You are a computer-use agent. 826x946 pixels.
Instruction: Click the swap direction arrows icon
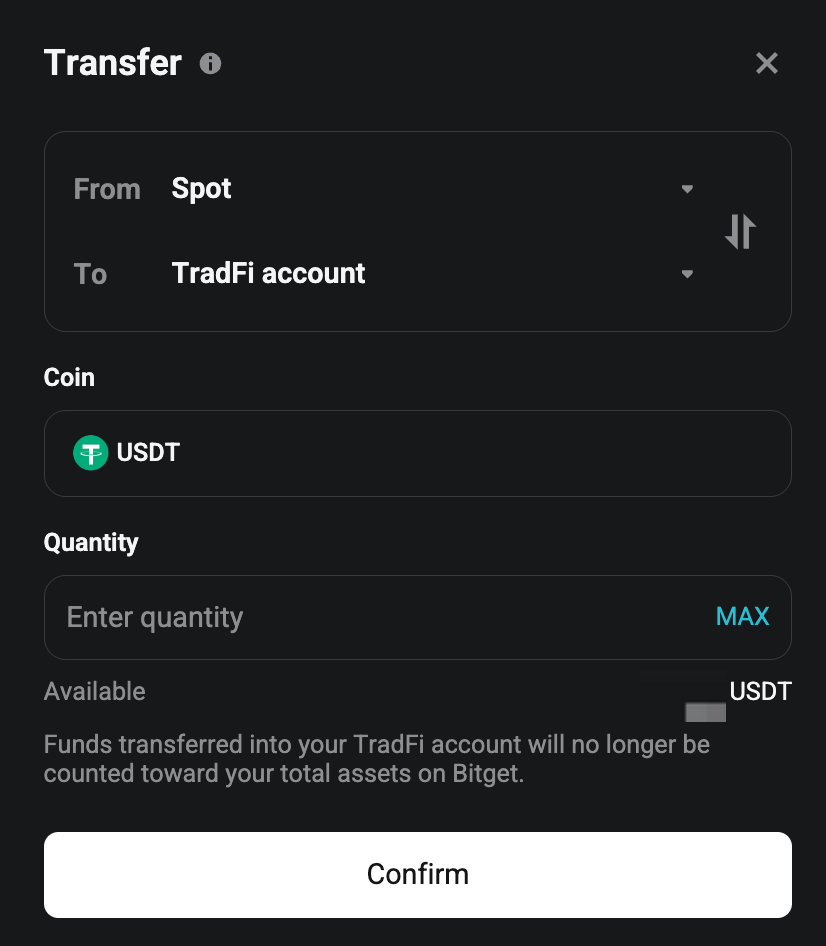(x=738, y=231)
